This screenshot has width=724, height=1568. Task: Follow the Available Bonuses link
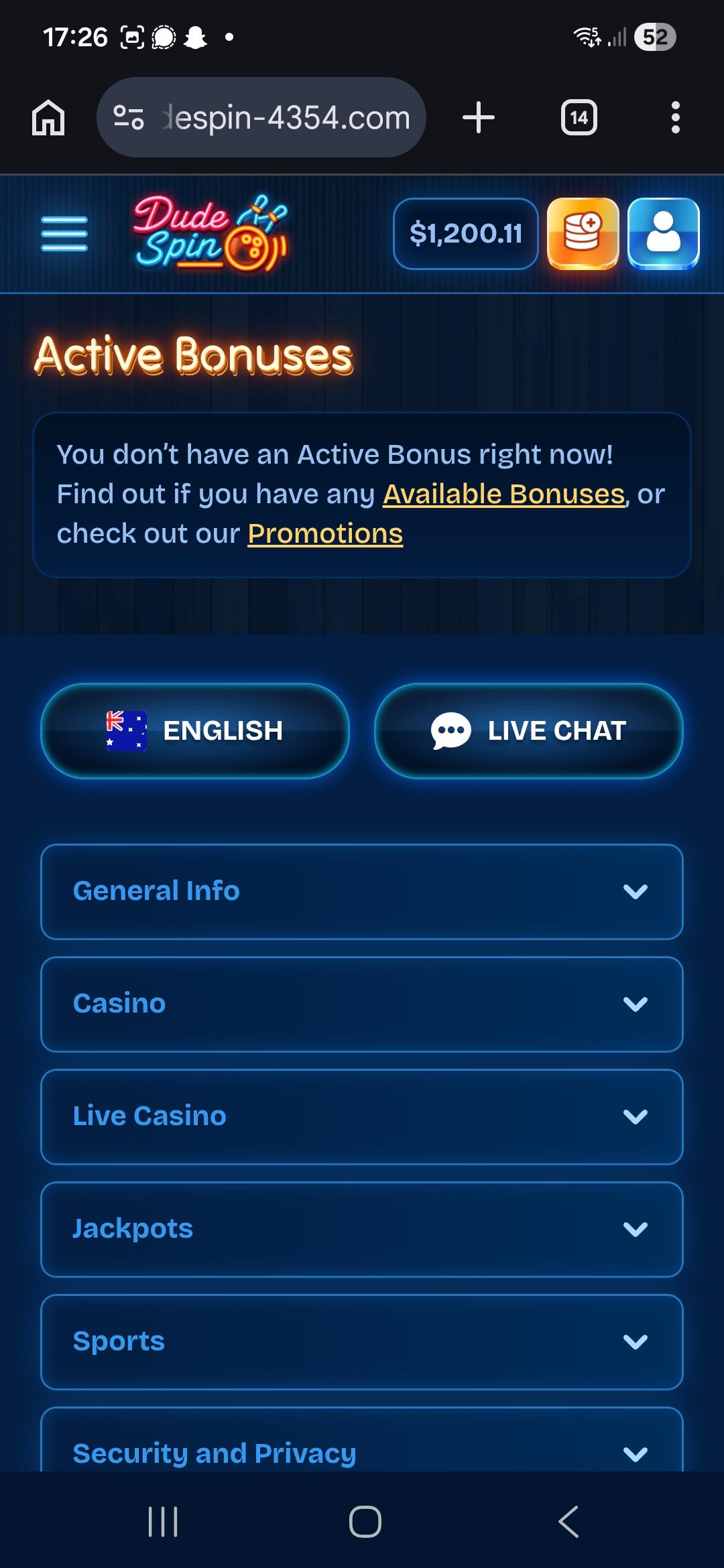(x=503, y=495)
